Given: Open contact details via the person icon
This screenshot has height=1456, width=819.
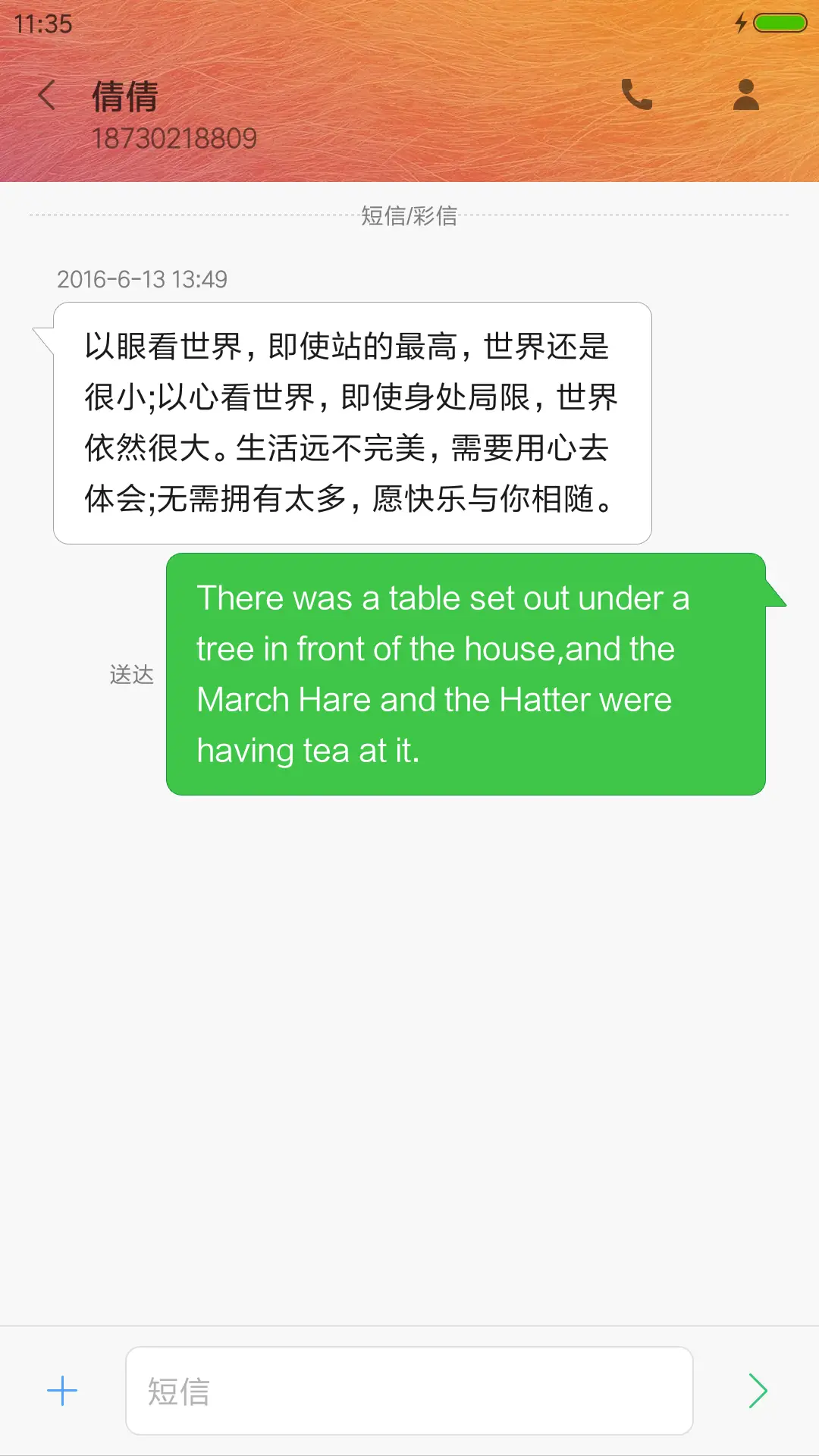Looking at the screenshot, I should pyautogui.click(x=746, y=96).
